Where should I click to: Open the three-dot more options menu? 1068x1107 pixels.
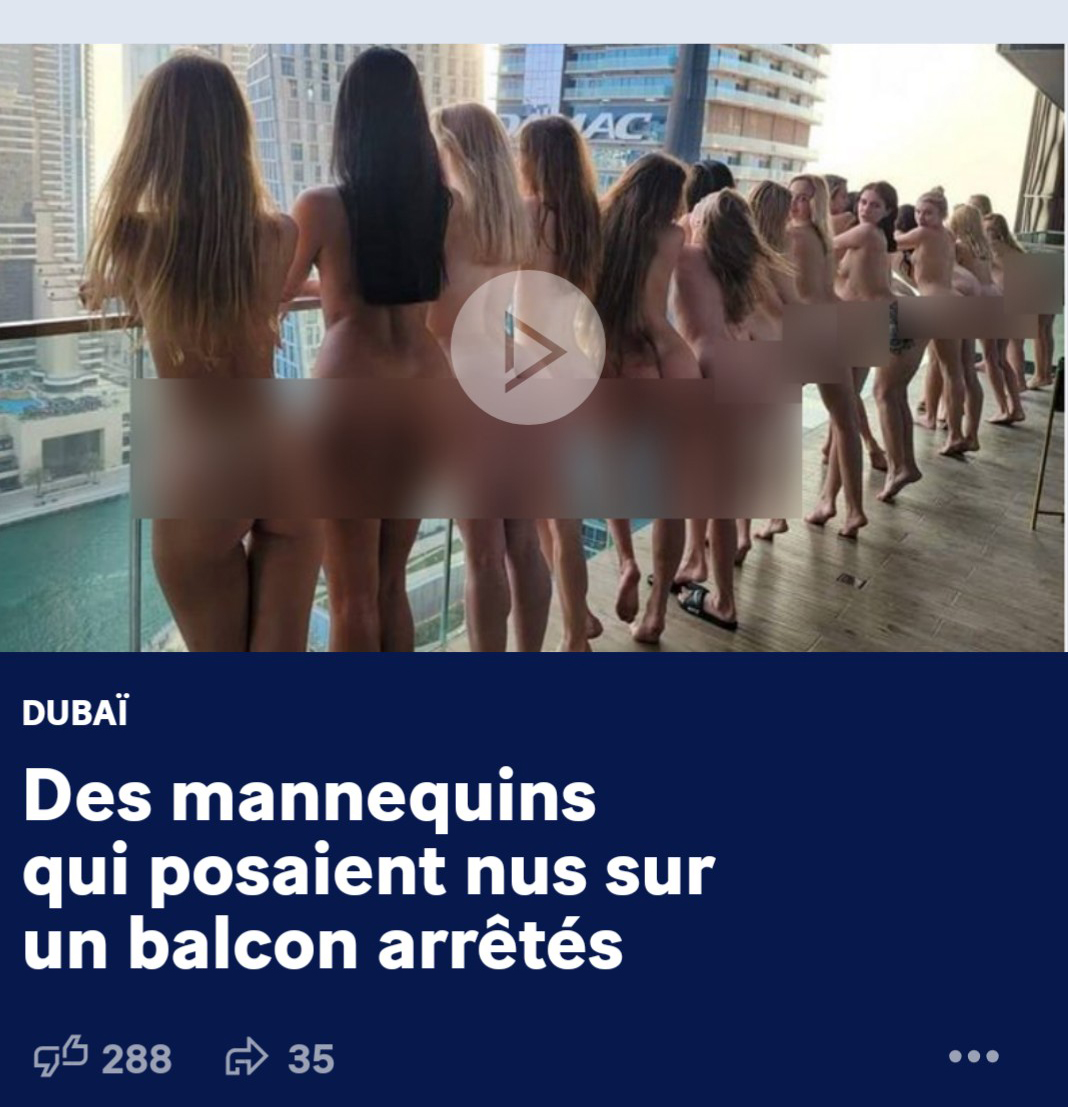[973, 1056]
